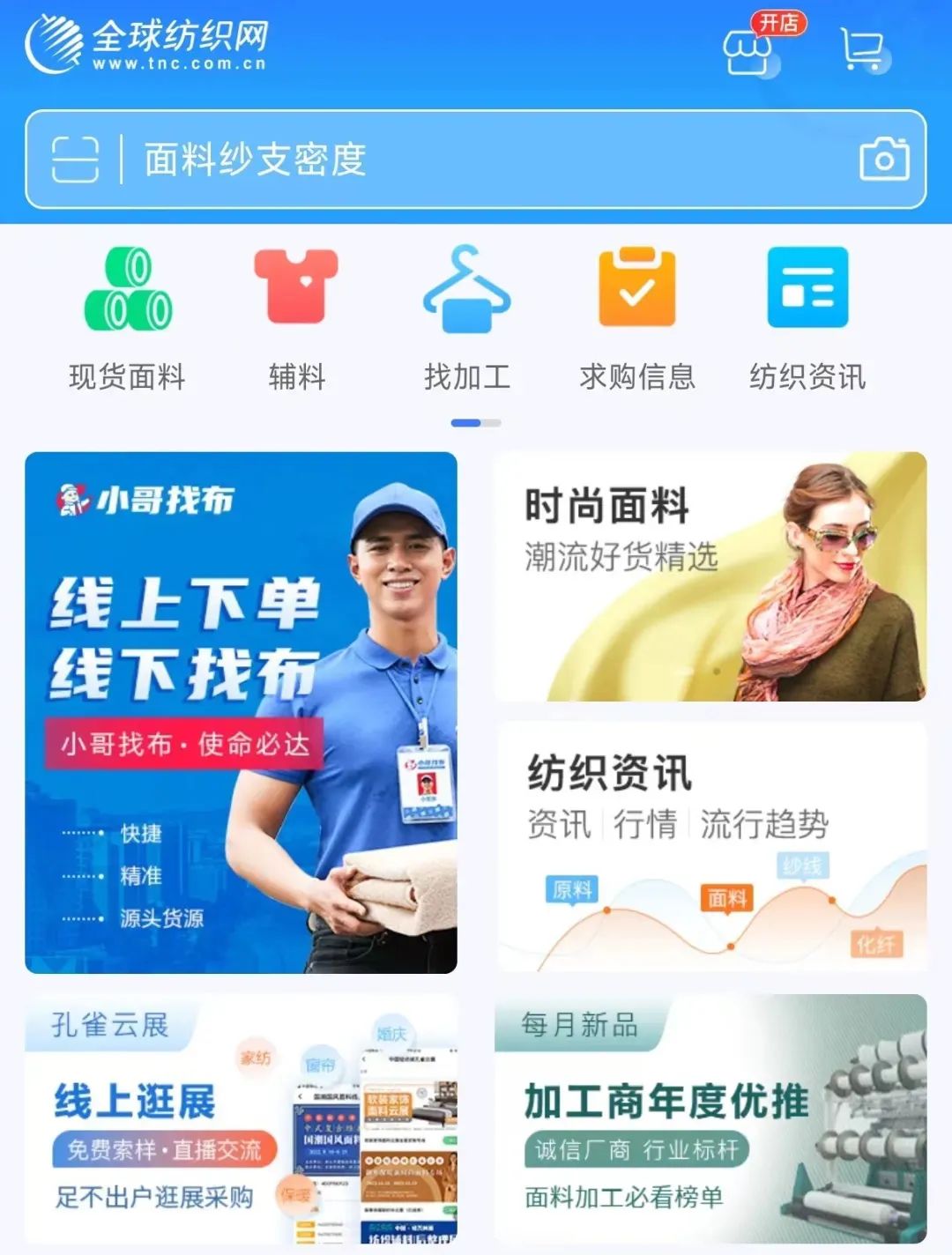
Task: Open 现货面料 category
Action: pyautogui.click(x=128, y=317)
